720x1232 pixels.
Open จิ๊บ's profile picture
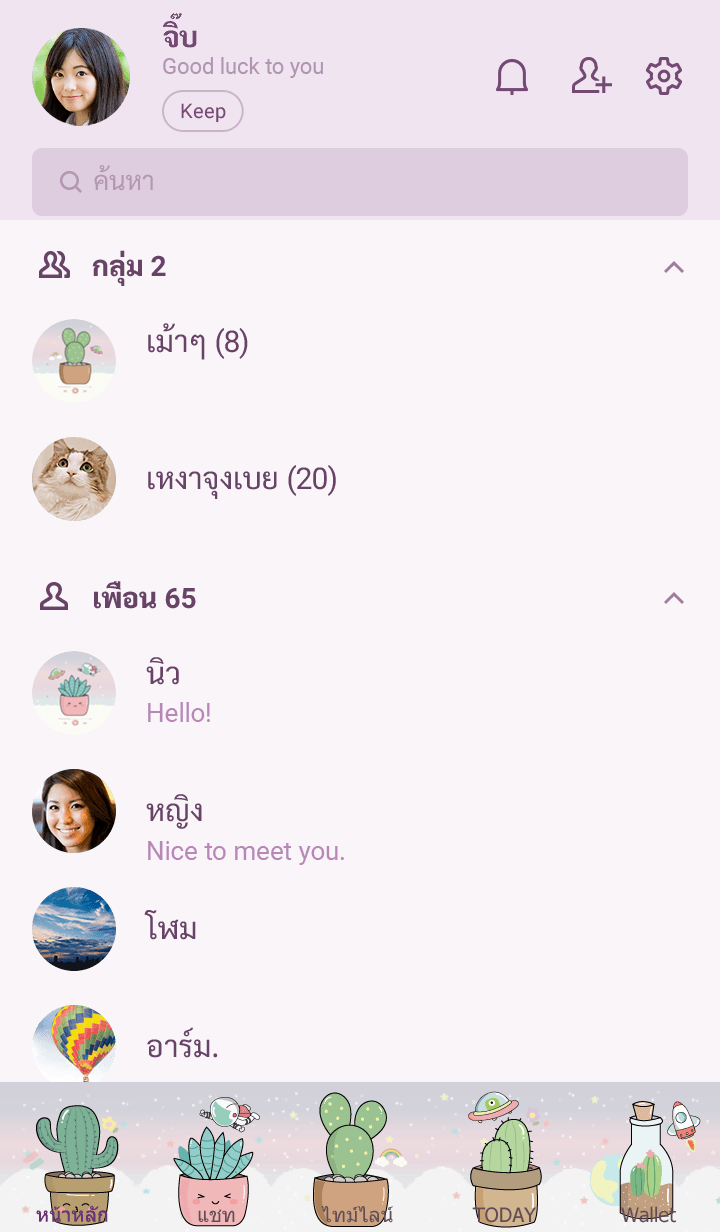81,77
